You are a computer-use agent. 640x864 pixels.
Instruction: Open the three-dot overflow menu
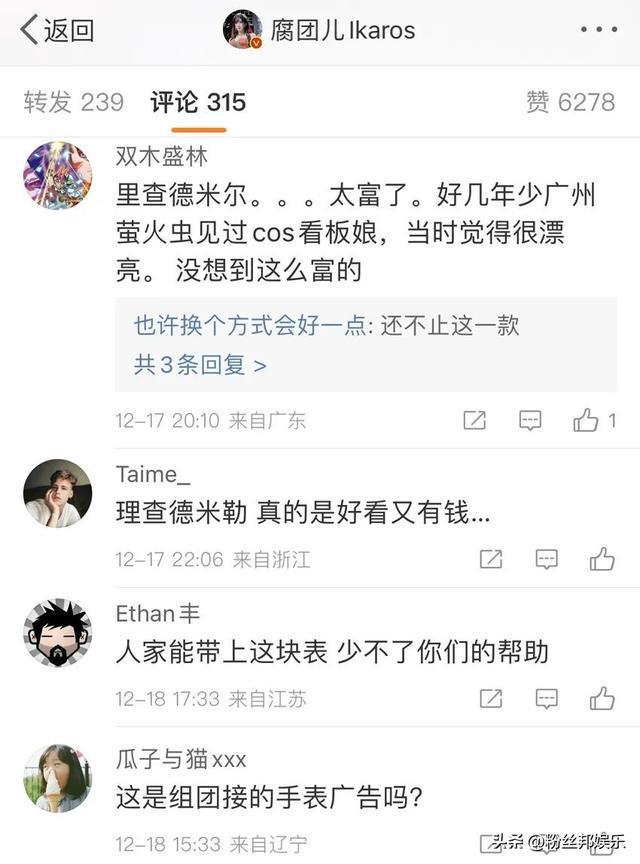click(x=599, y=30)
